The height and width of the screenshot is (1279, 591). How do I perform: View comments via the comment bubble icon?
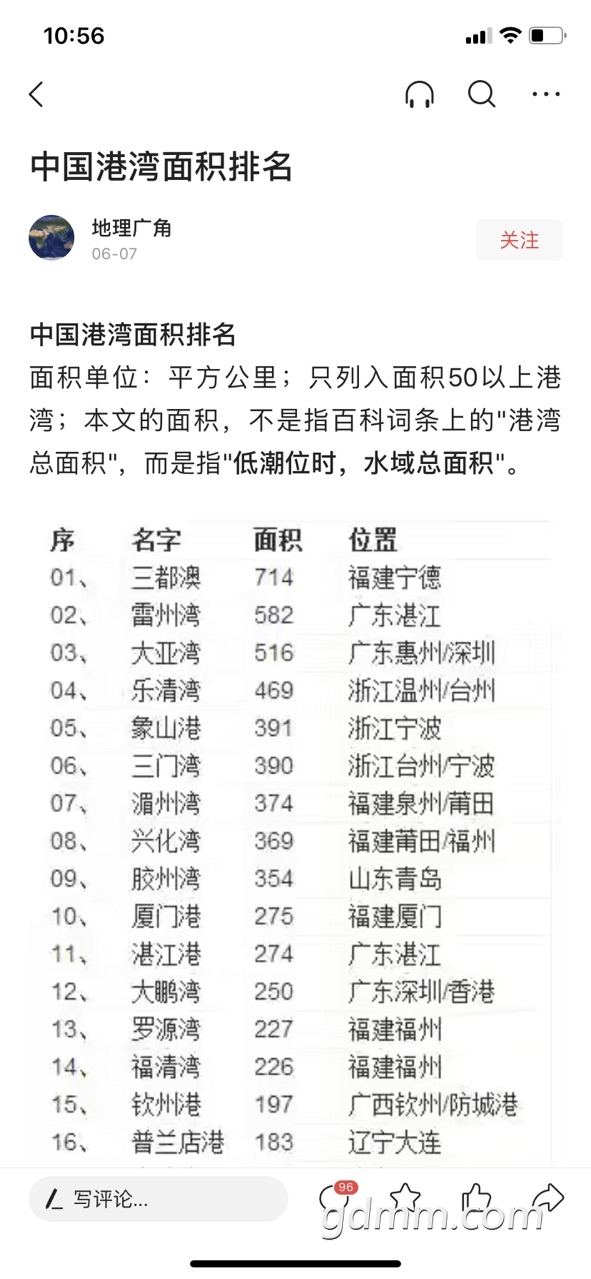tap(333, 1198)
